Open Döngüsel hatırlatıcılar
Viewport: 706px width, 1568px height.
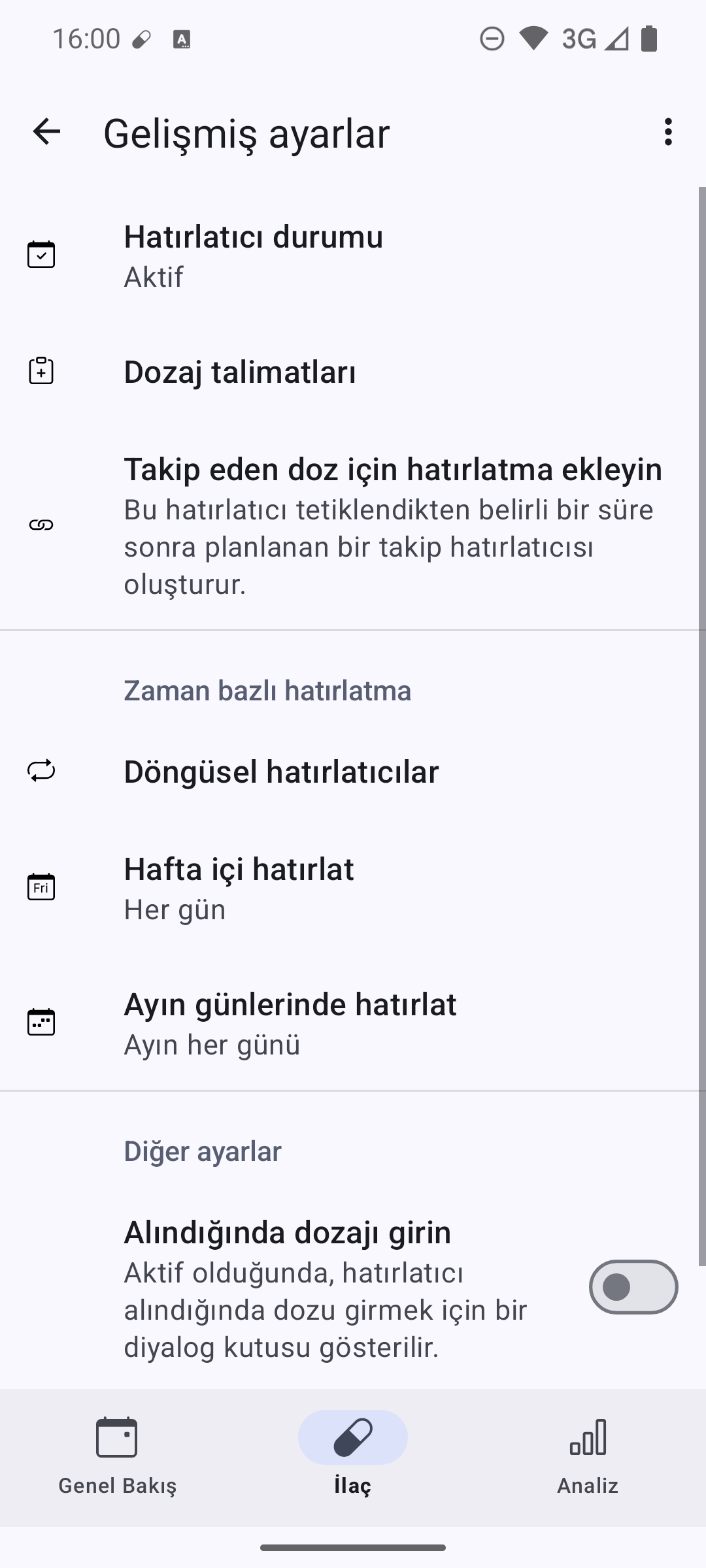(353, 772)
